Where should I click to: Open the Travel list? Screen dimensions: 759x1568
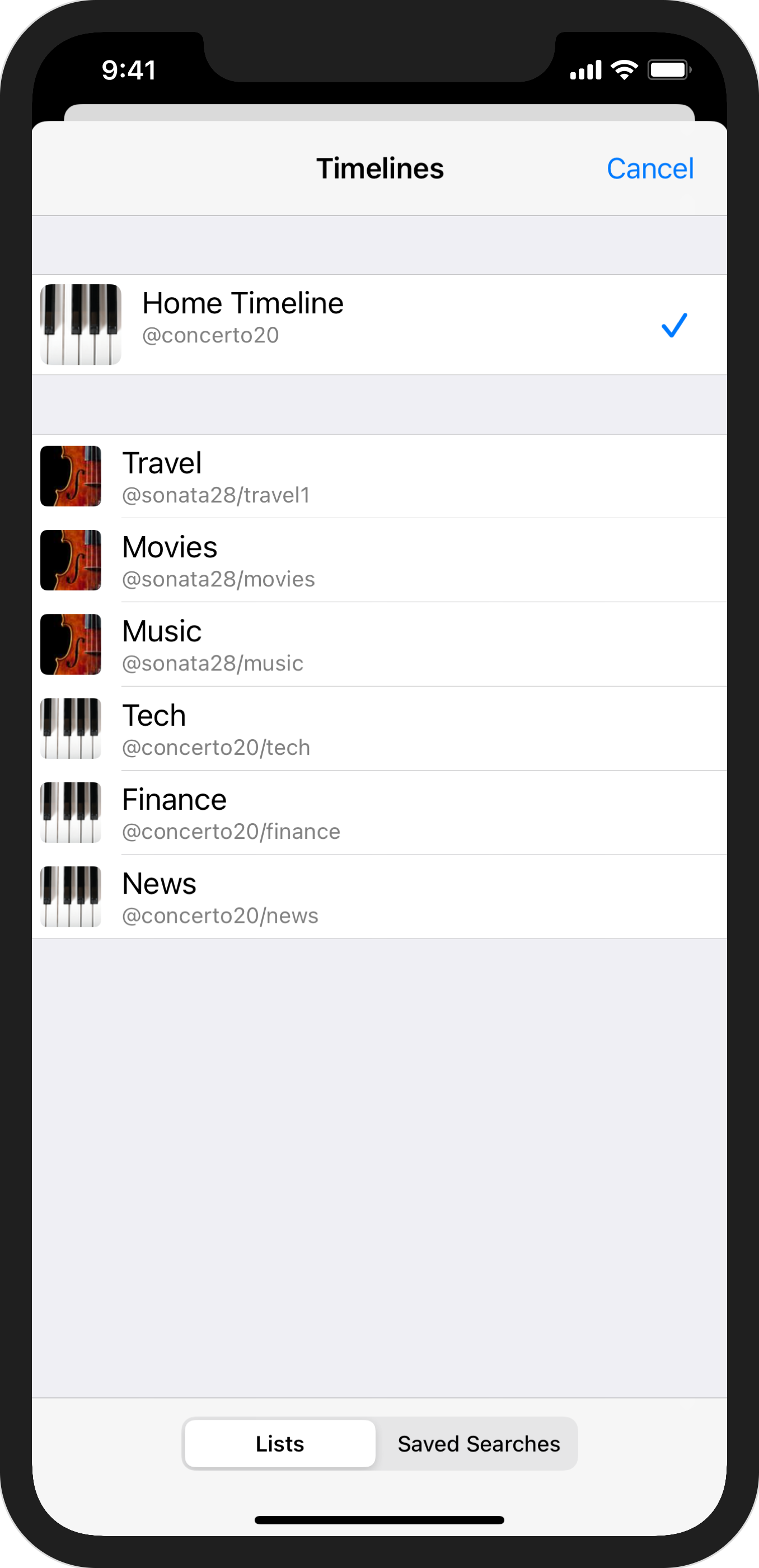click(x=378, y=477)
